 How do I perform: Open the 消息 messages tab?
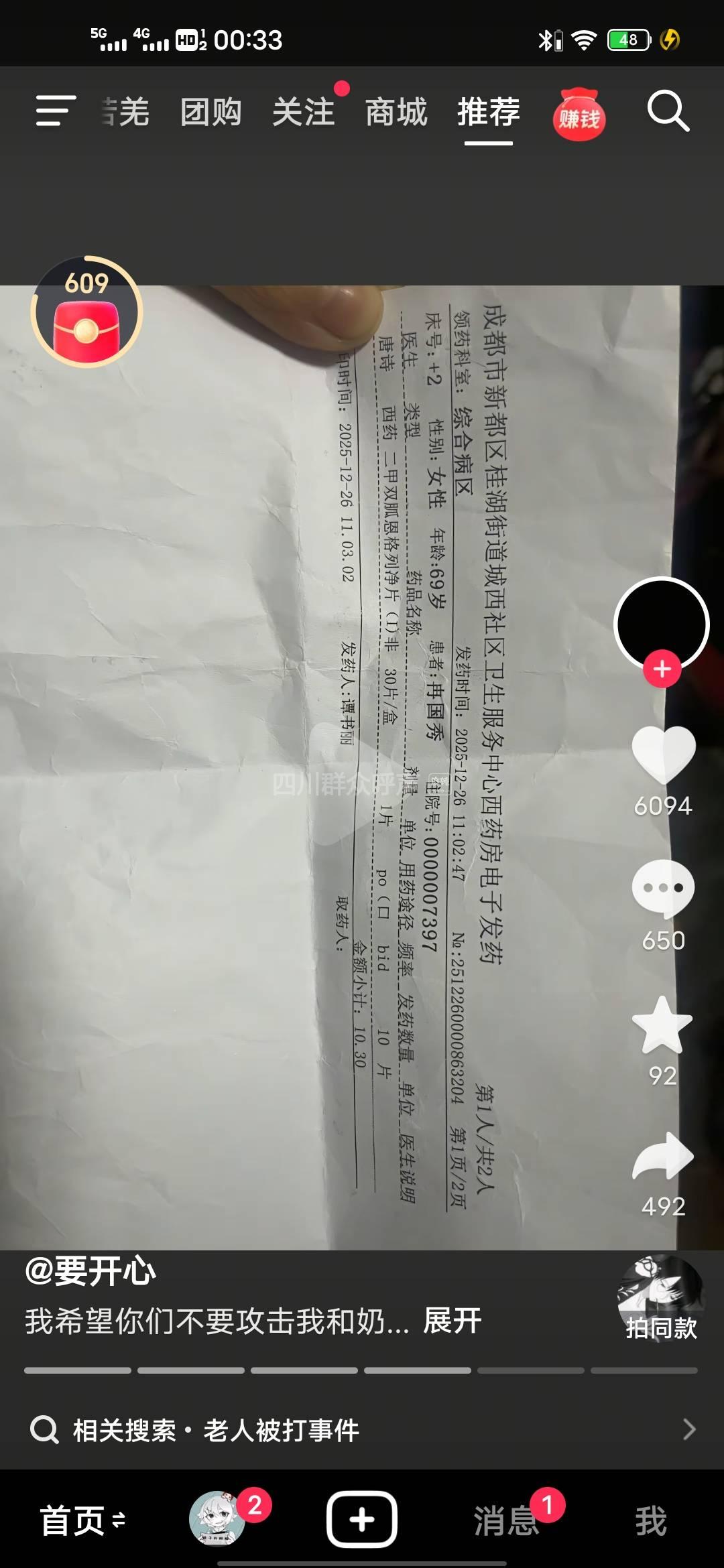[507, 1520]
